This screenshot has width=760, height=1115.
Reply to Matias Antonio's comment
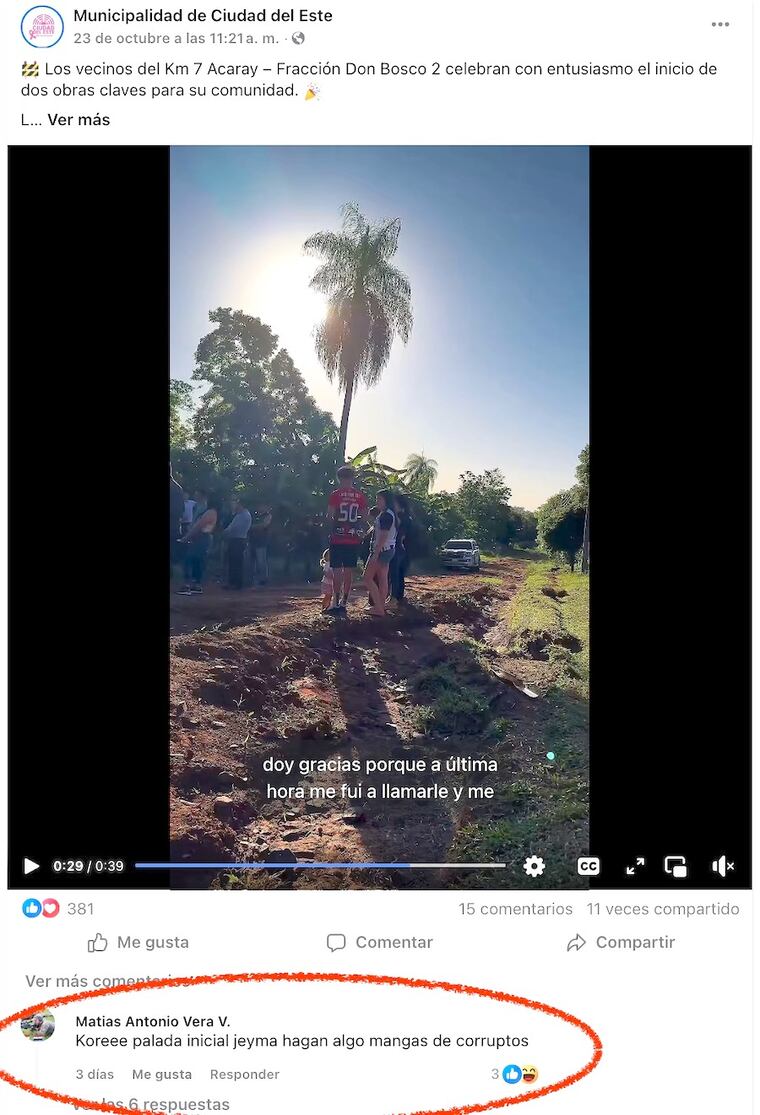coord(244,1074)
